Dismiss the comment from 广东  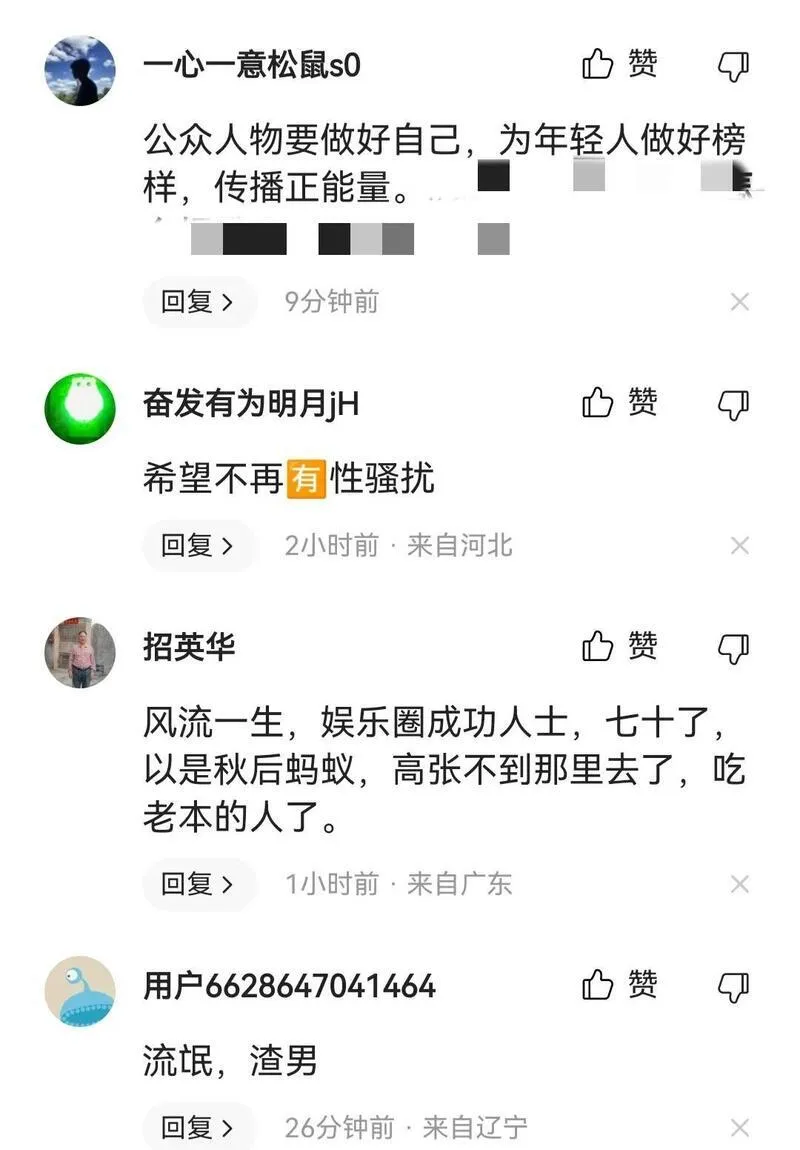[739, 884]
